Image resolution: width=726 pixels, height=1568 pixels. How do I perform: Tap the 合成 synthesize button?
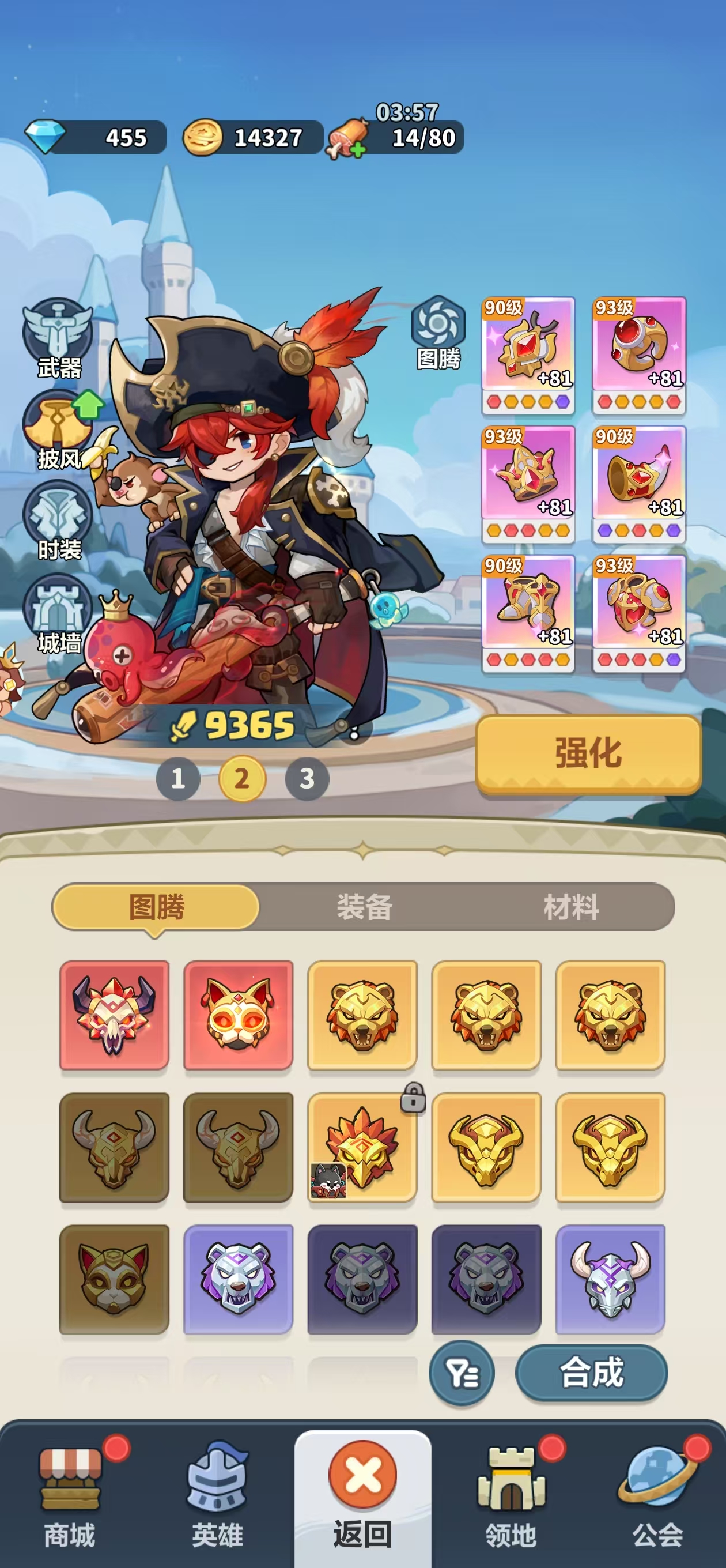(591, 1373)
